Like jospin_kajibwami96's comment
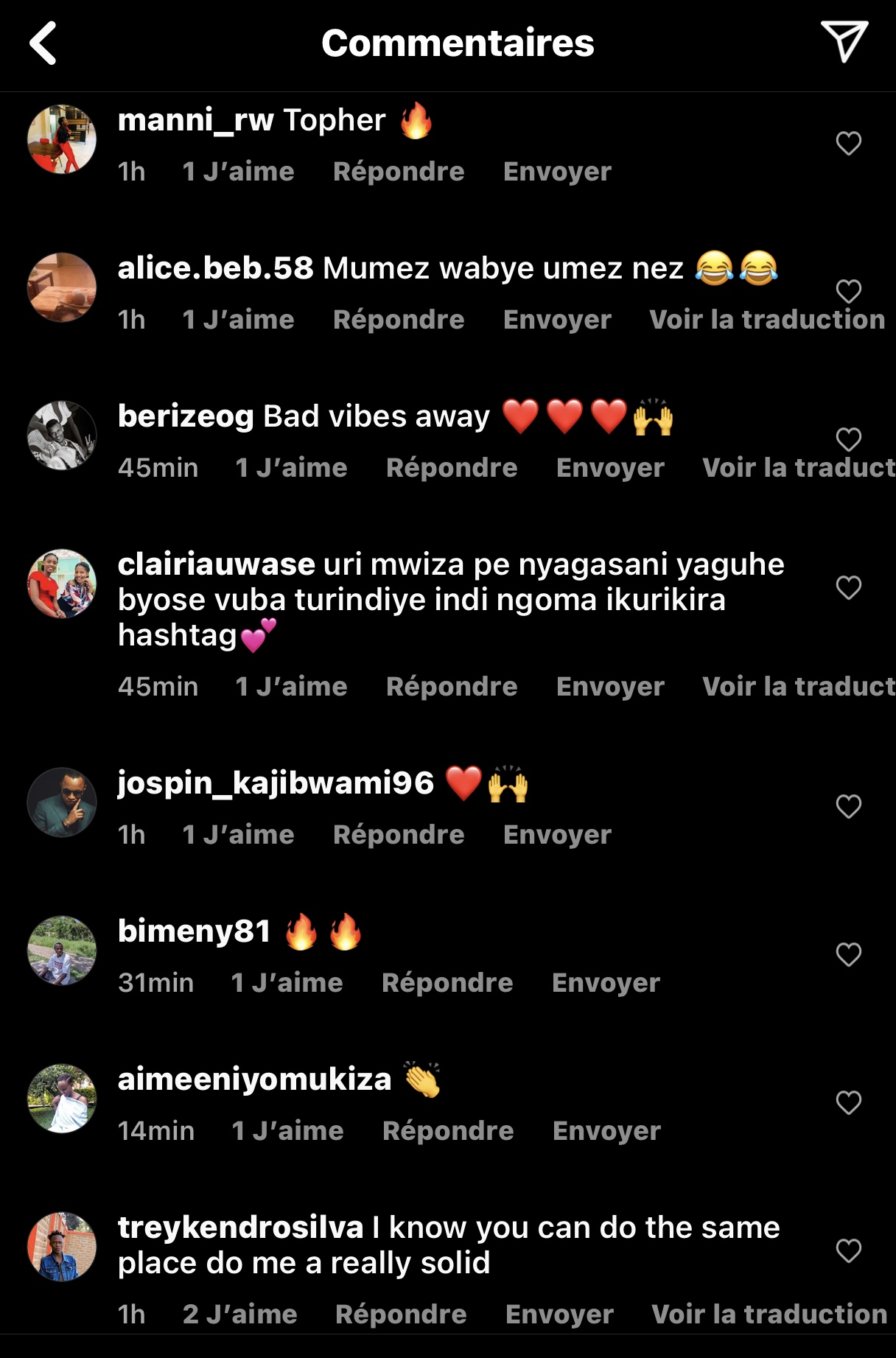896x1358 pixels. pos(848,806)
